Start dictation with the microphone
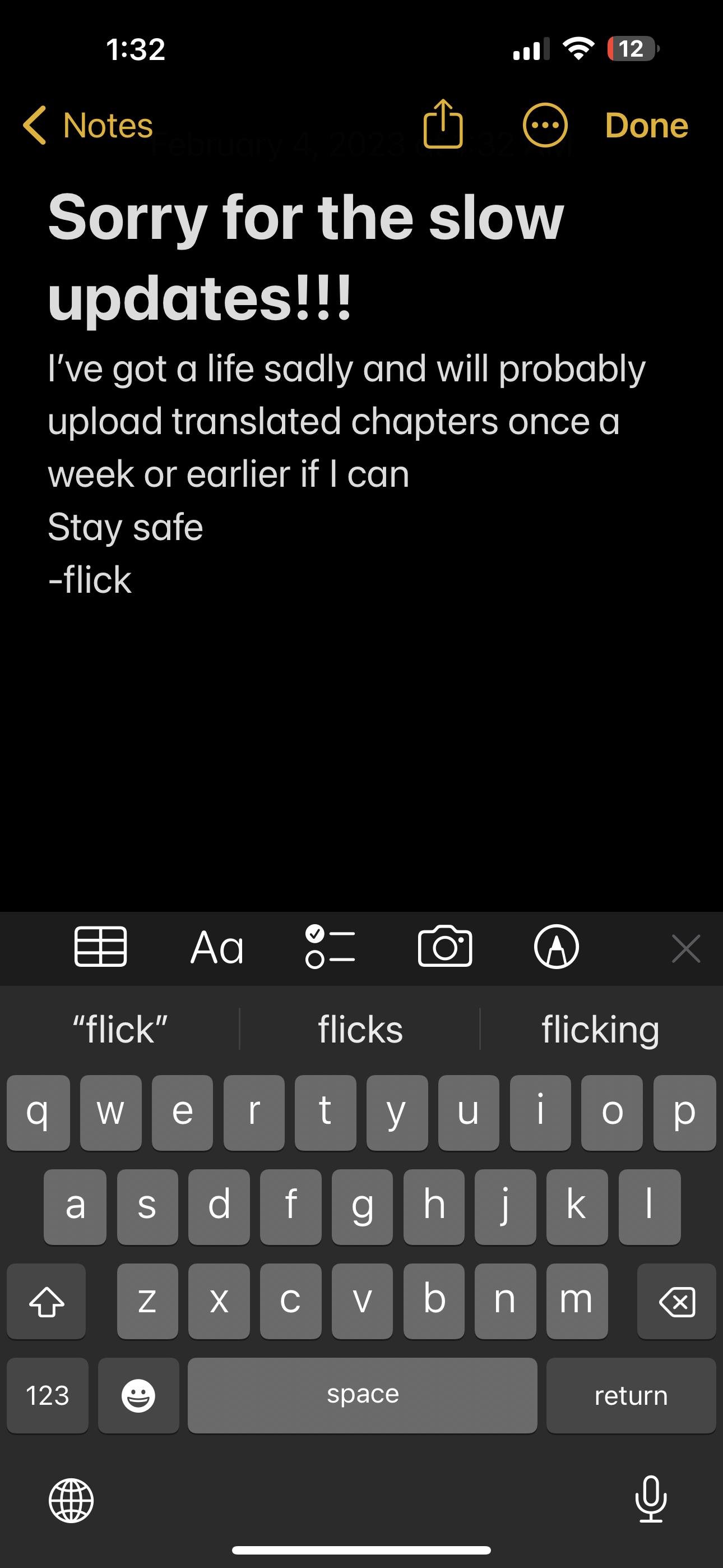The image size is (723, 1568). (651, 1499)
